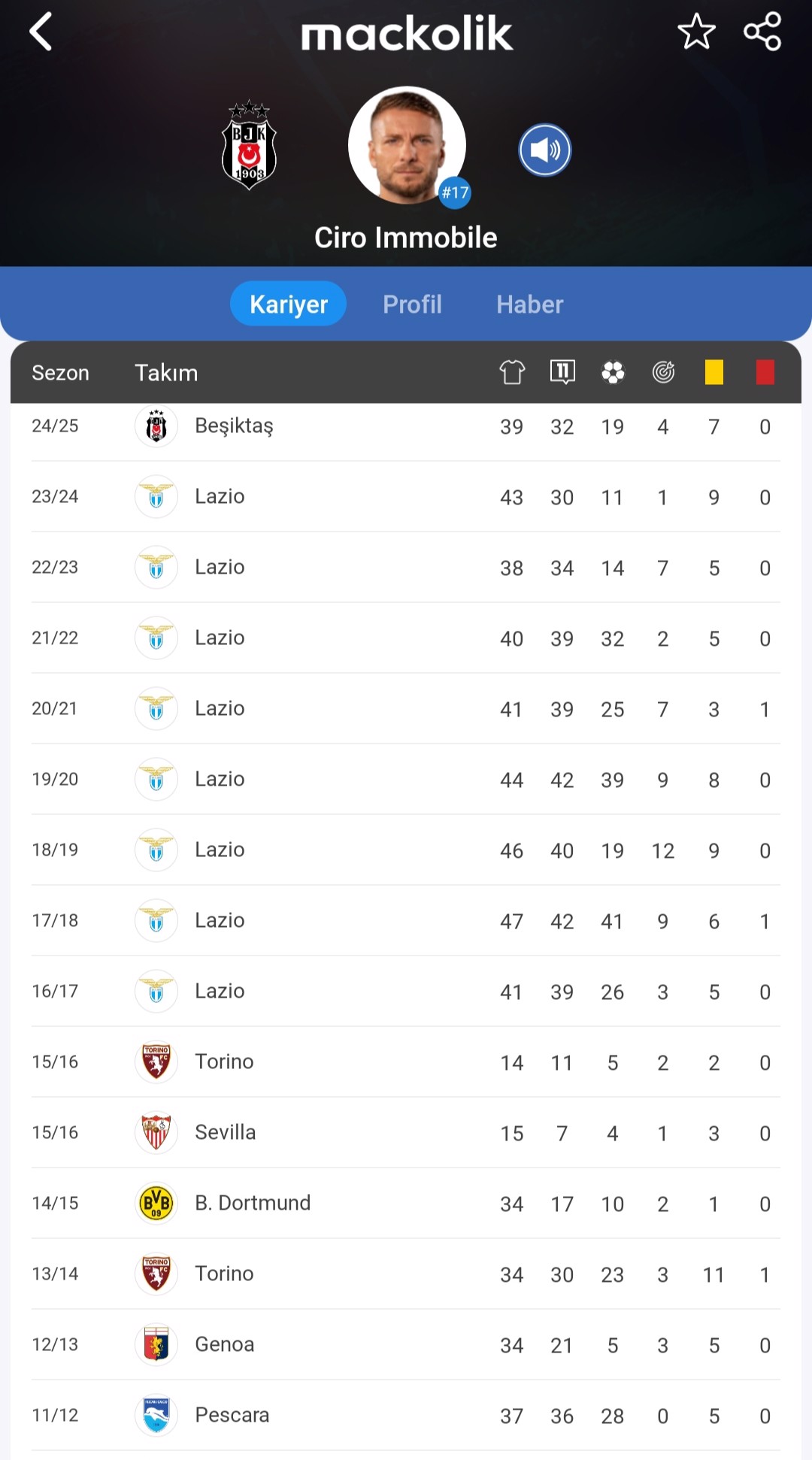Open the 24/25 Beşiktaş season row
Image resolution: width=812 pixels, height=1460 pixels.
(x=406, y=426)
